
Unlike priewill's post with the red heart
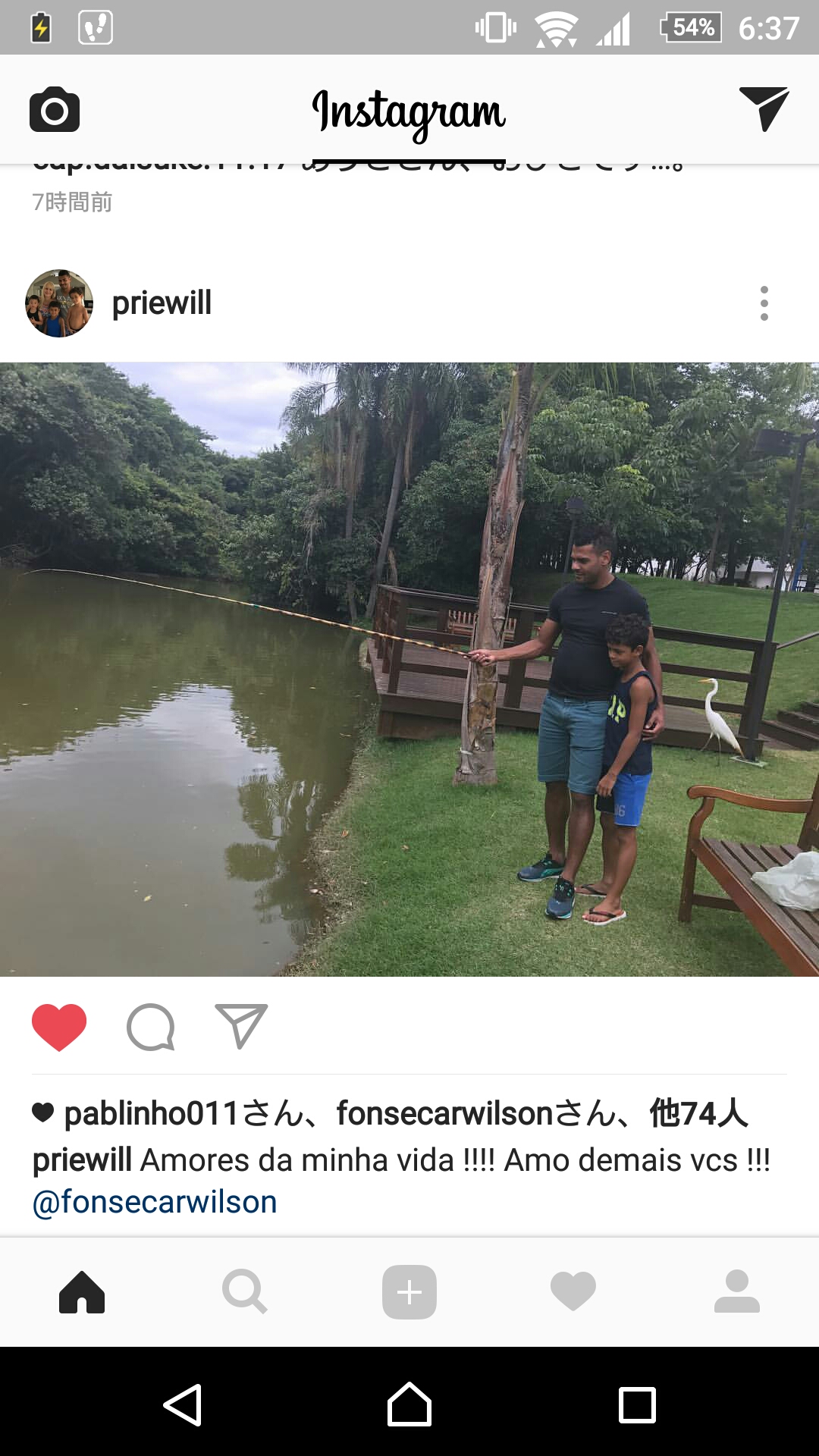click(59, 1027)
